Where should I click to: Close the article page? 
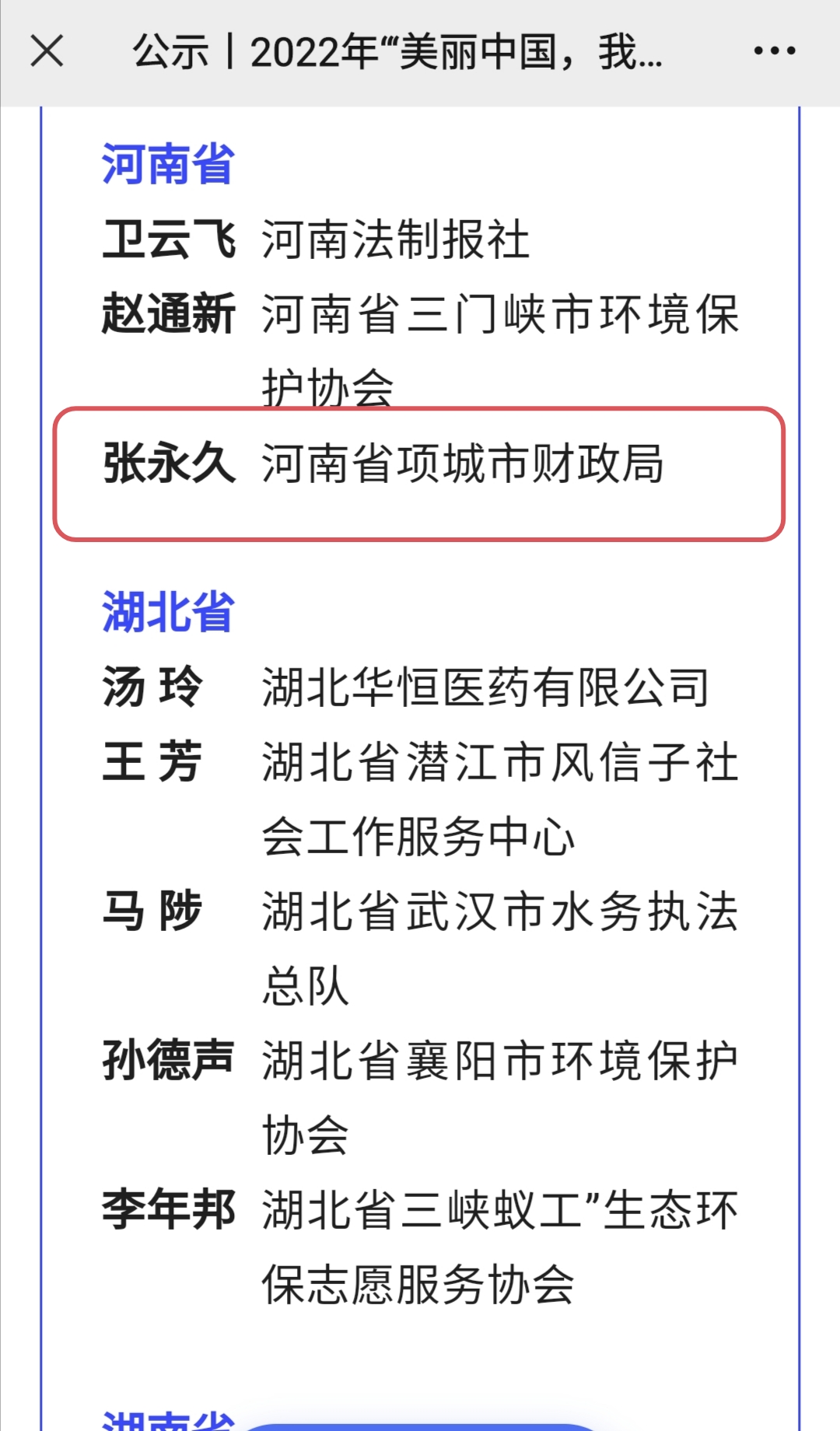(47, 52)
